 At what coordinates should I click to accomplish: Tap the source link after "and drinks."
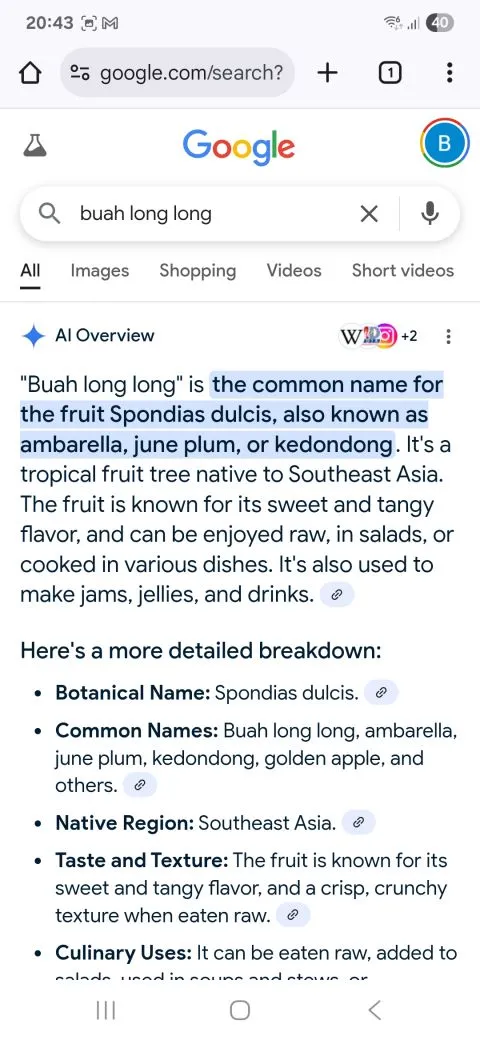point(337,595)
